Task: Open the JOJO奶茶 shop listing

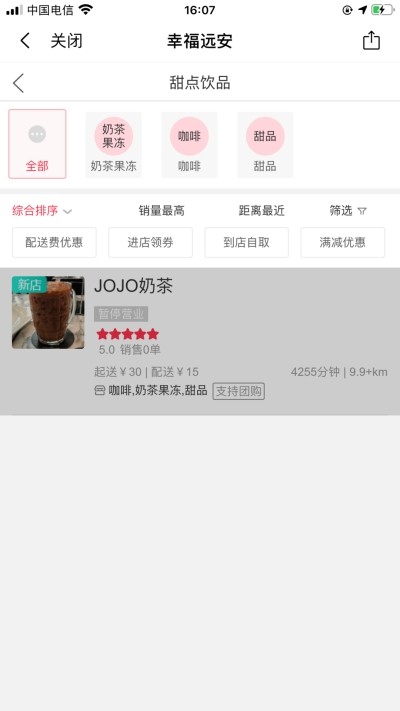Action: [x=200, y=341]
